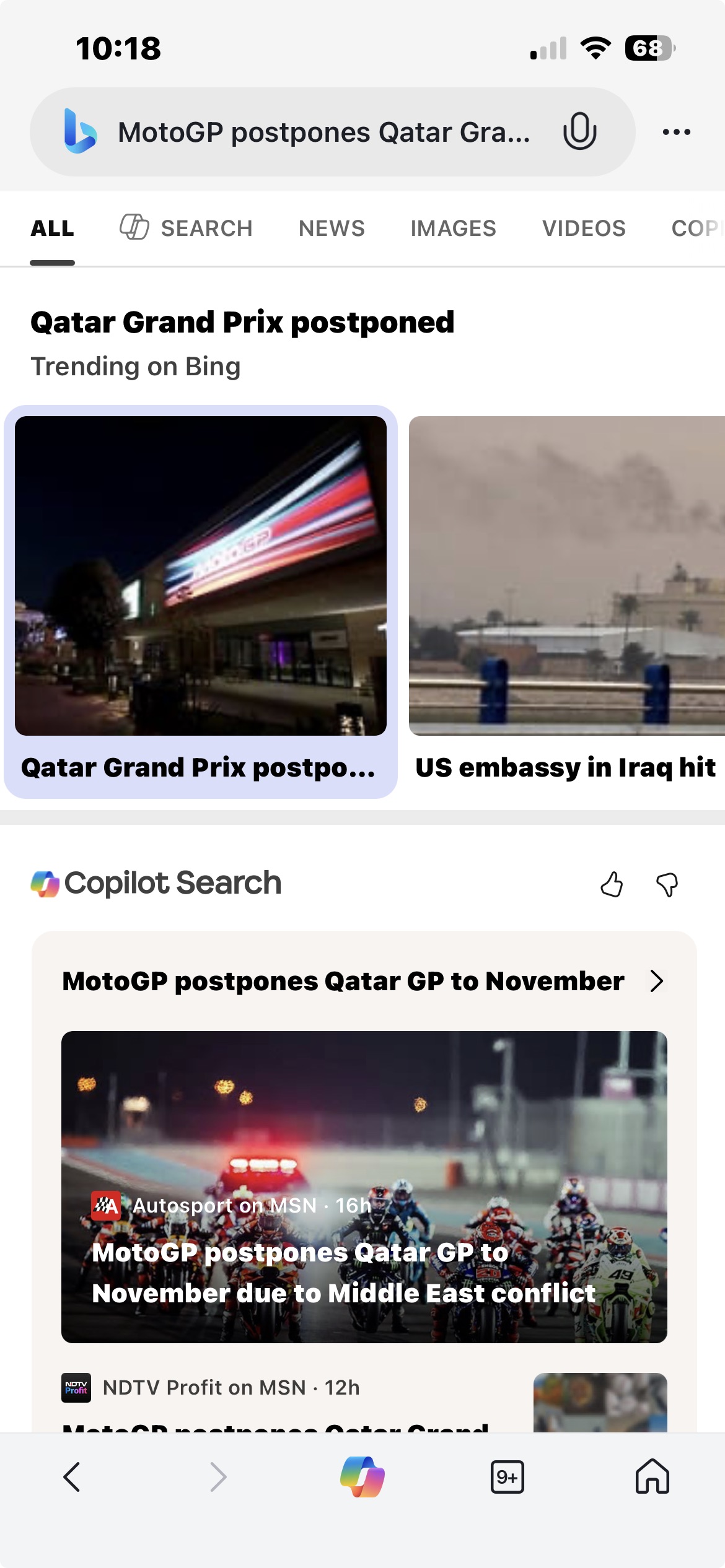Tap the address bar with MotoGP query
Image resolution: width=725 pixels, height=1568 pixels.
point(322,133)
